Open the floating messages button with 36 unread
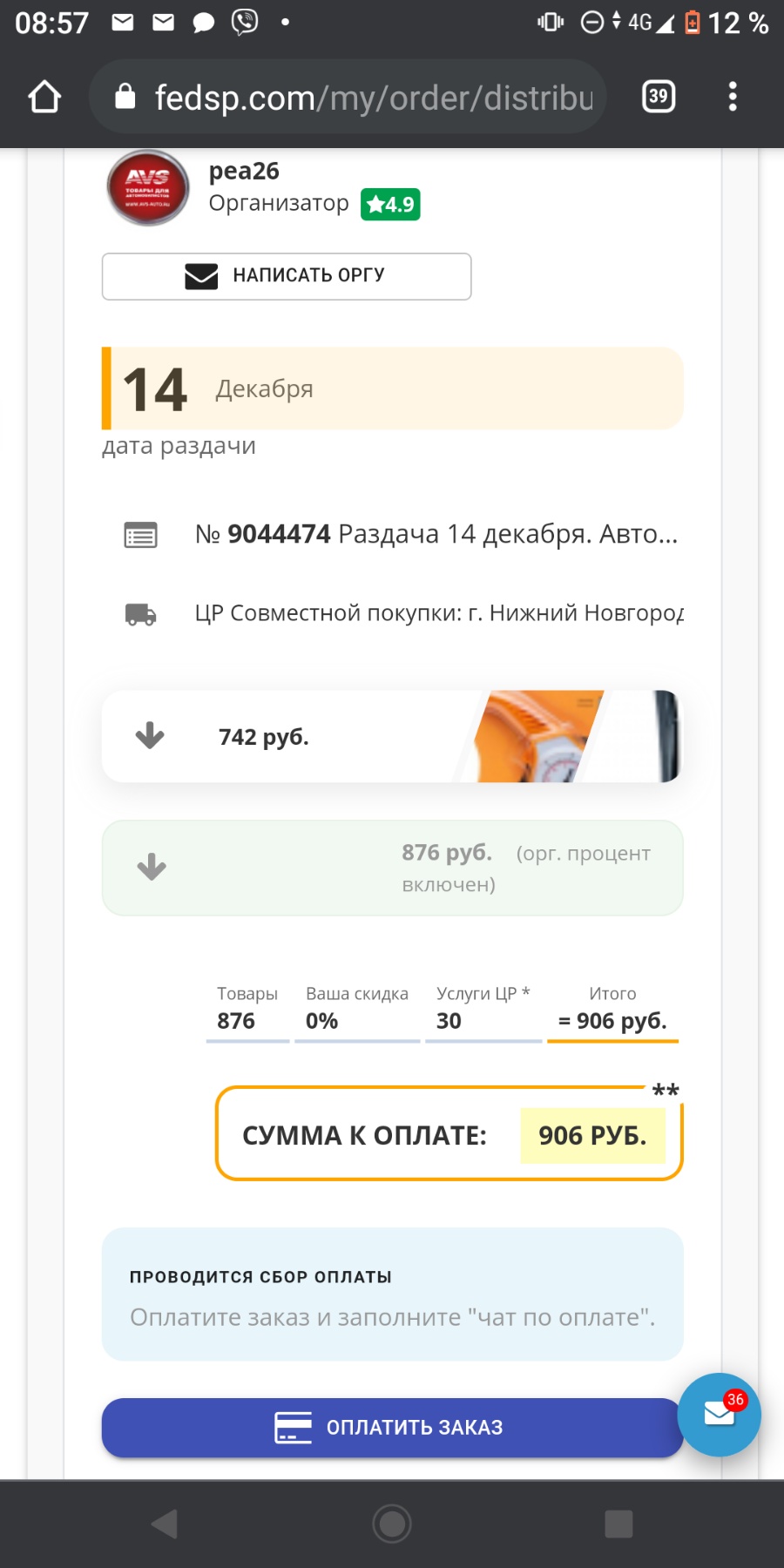 (x=720, y=1414)
